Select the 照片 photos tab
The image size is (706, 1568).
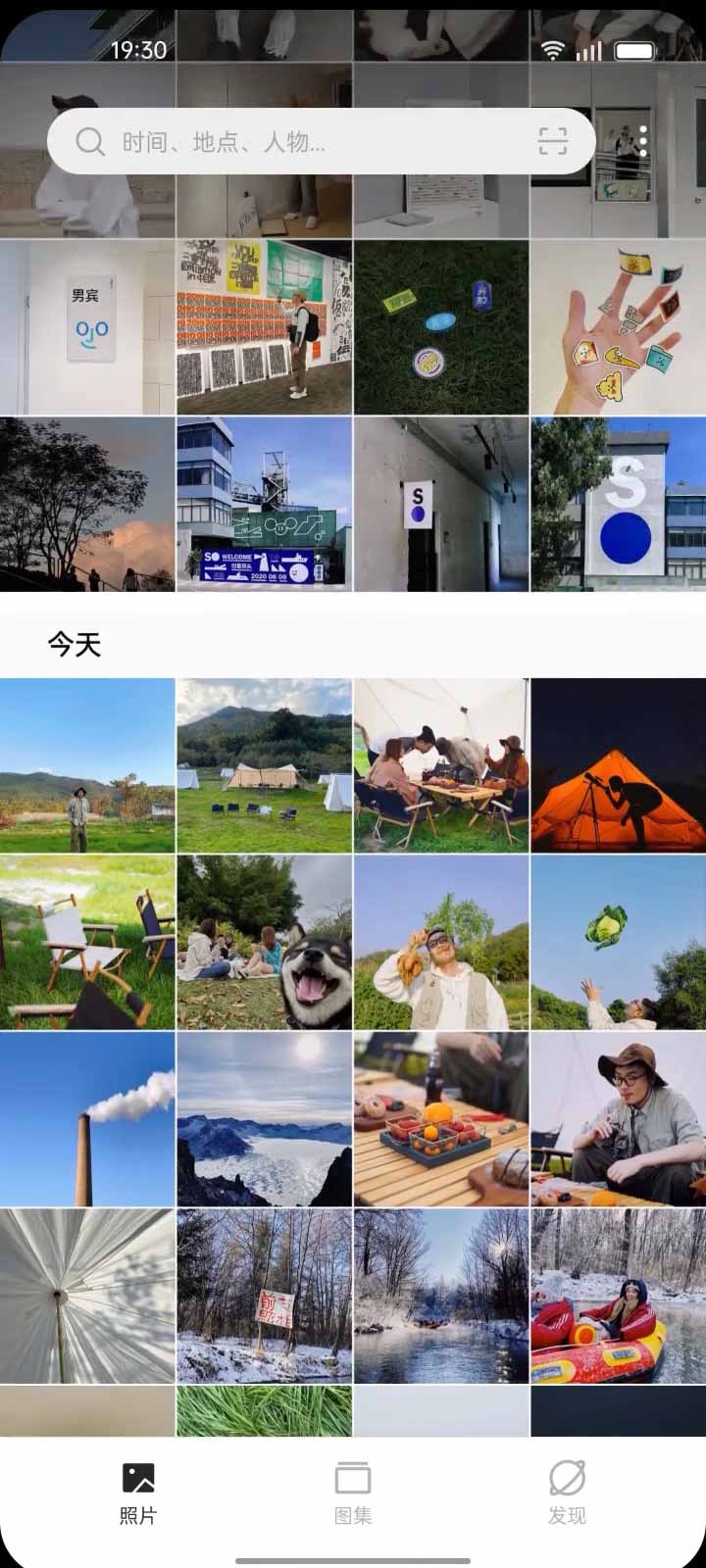coord(138,1493)
